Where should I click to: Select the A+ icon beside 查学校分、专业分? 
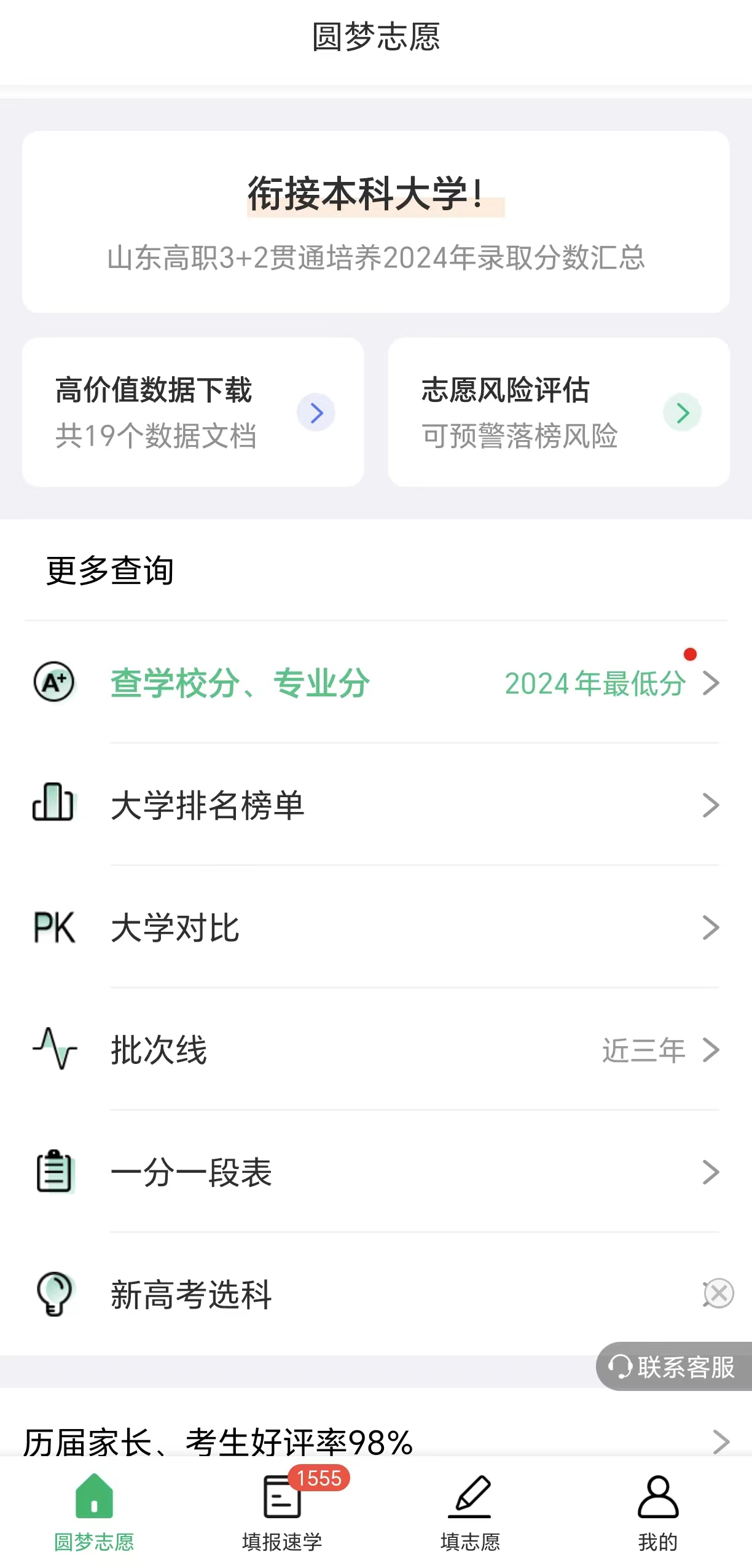pyautogui.click(x=54, y=682)
